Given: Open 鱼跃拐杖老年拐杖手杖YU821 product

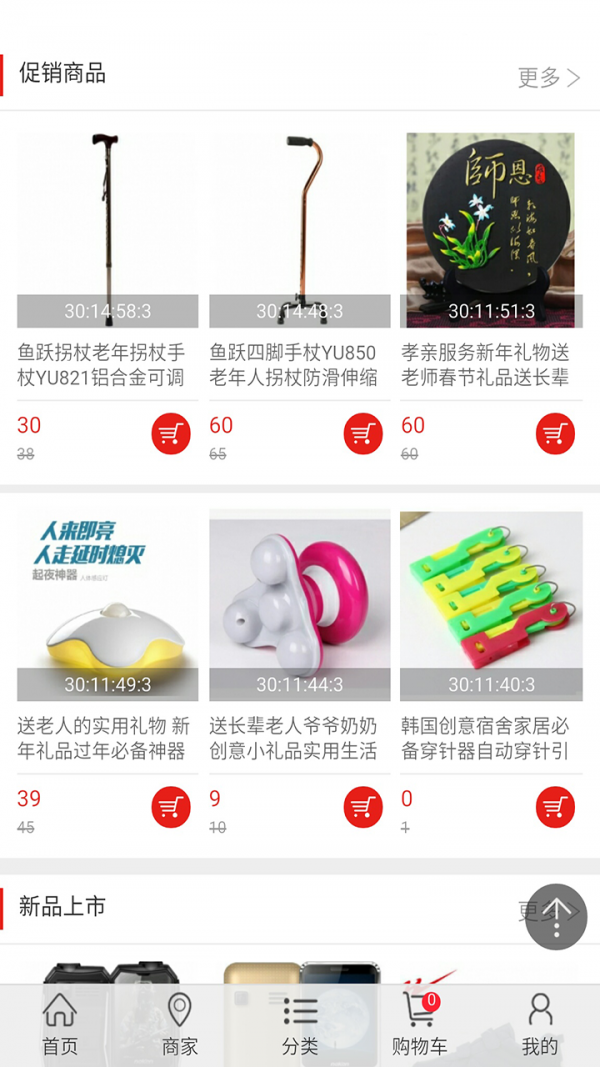Looking at the screenshot, I should tap(107, 230).
